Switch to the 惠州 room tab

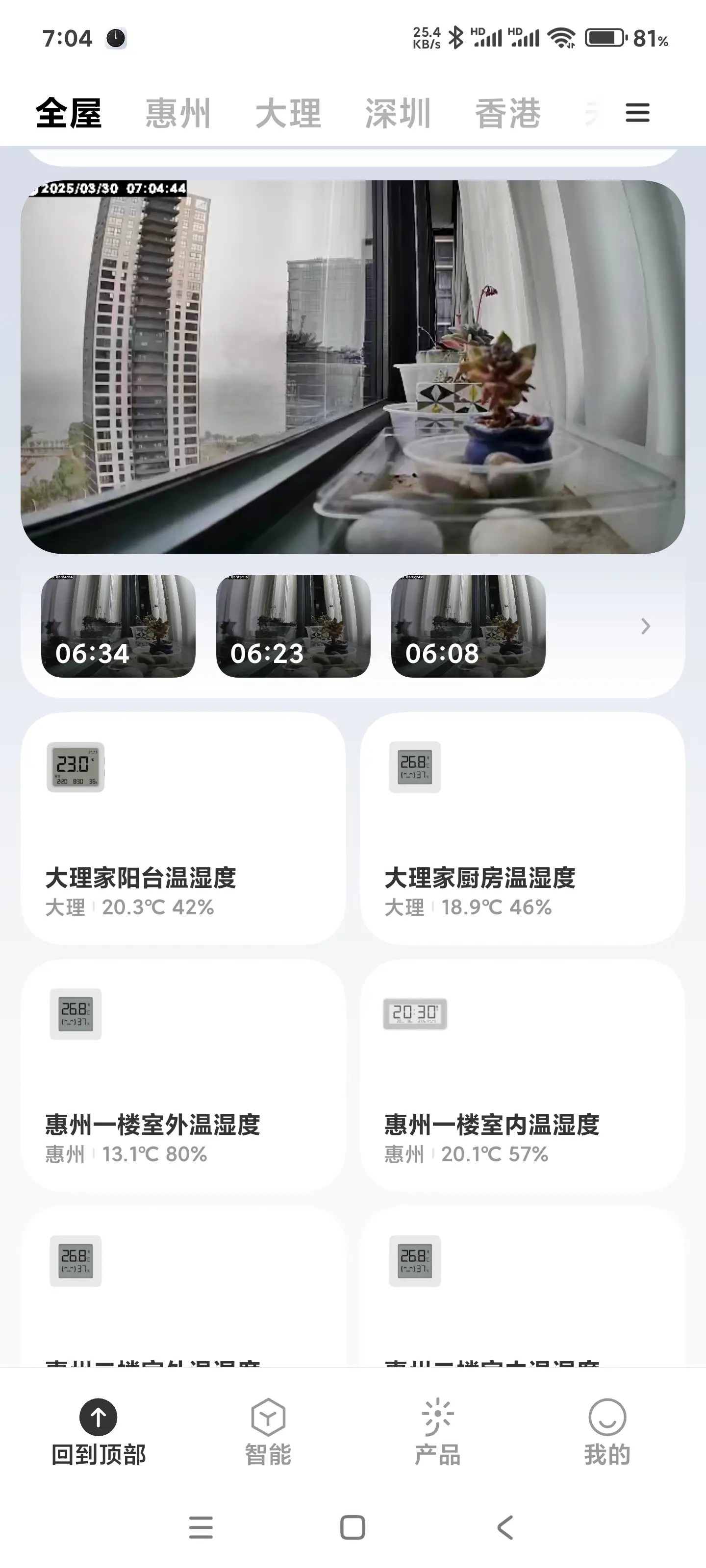(x=178, y=113)
